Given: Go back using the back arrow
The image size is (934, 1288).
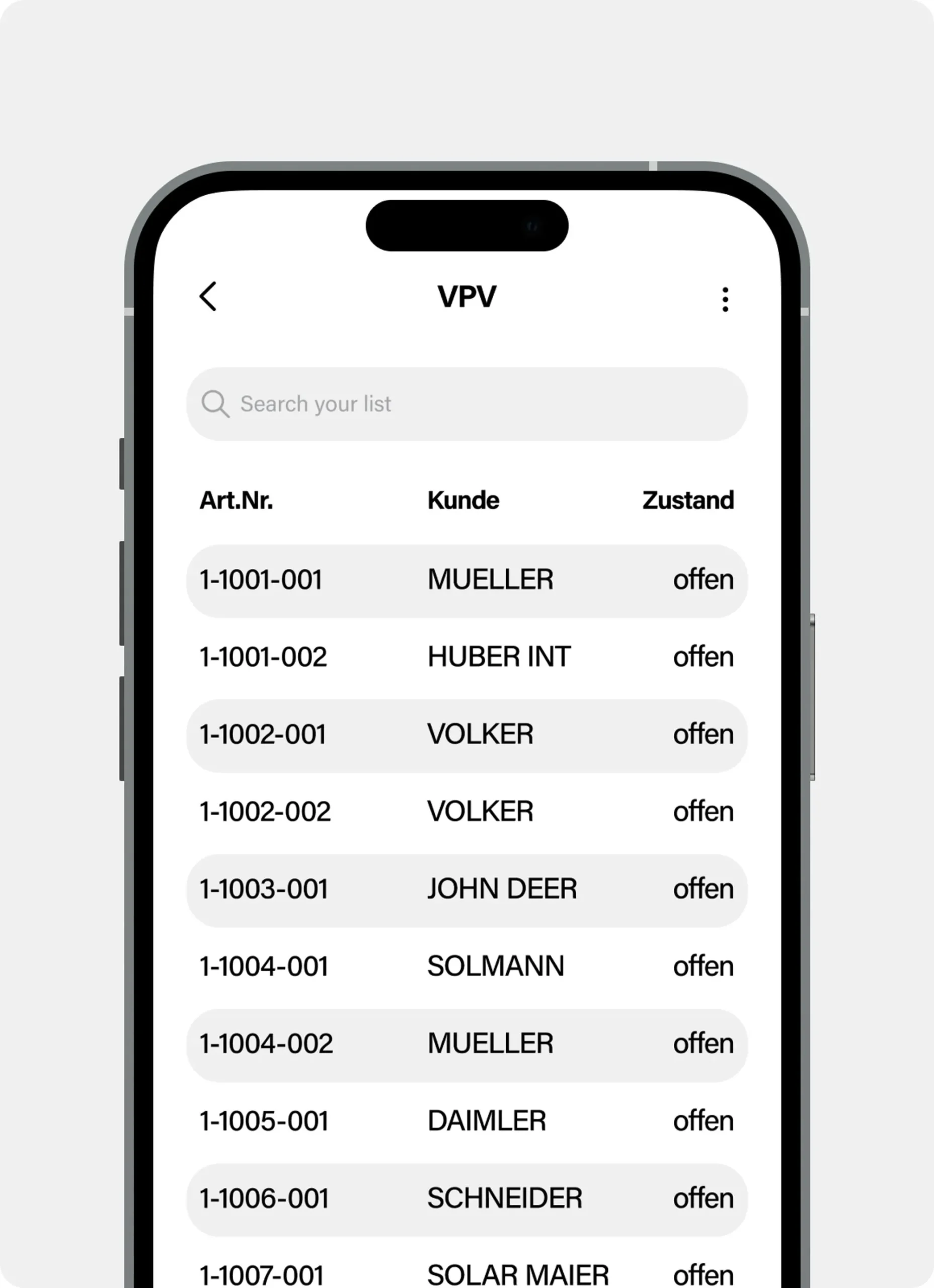Looking at the screenshot, I should click(x=208, y=296).
